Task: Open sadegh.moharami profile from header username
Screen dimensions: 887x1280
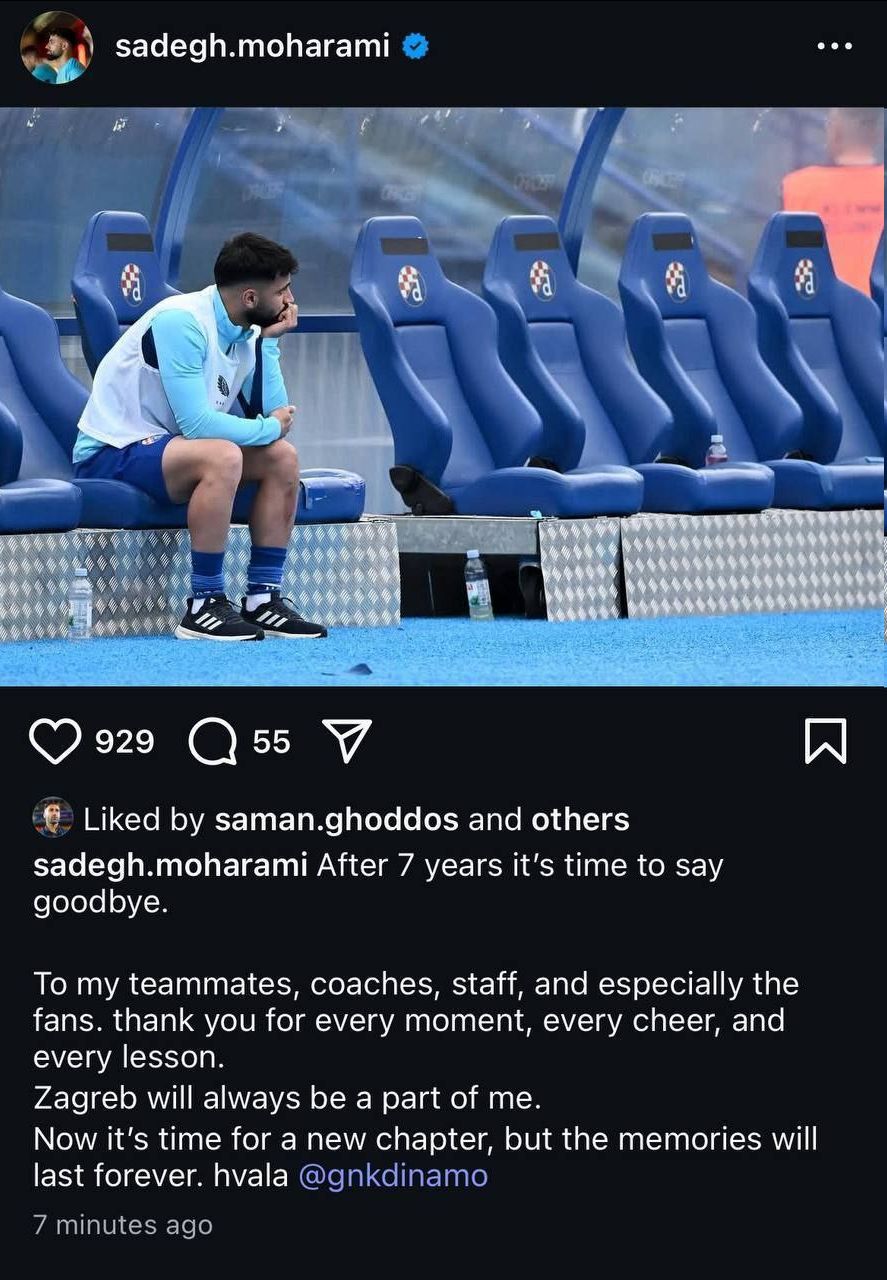Action: click(252, 46)
